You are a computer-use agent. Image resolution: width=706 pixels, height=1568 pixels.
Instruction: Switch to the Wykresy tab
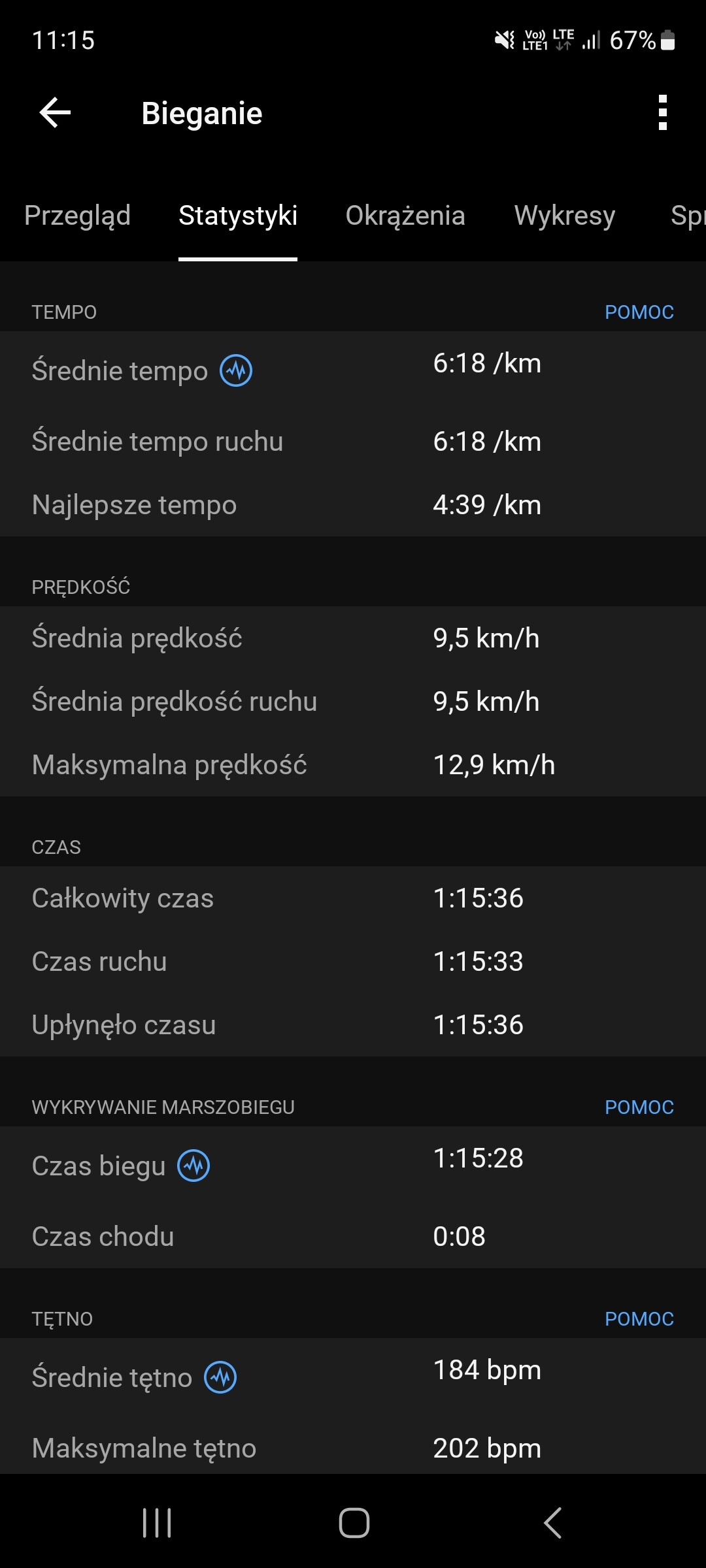(565, 216)
